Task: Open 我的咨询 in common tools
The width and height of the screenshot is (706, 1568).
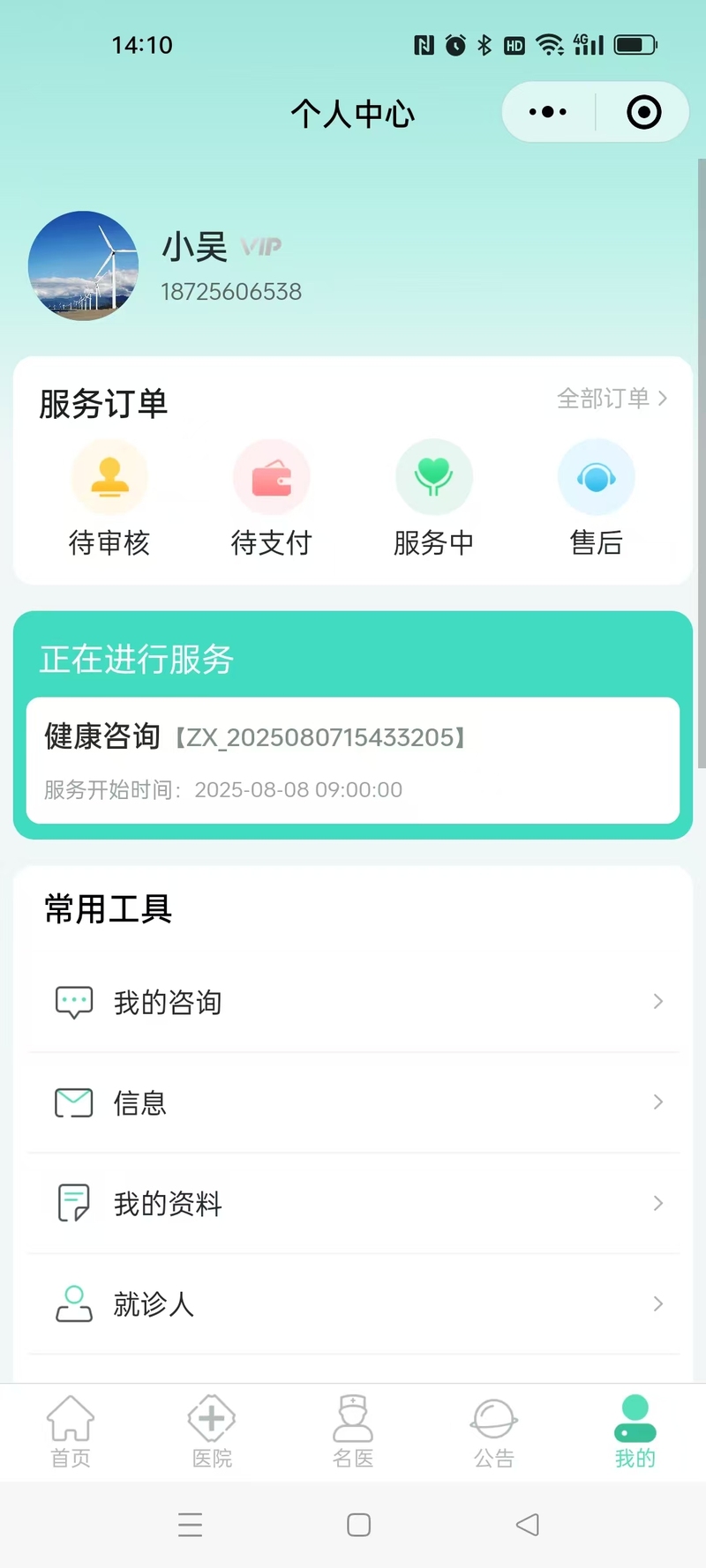Action: 353,1002
